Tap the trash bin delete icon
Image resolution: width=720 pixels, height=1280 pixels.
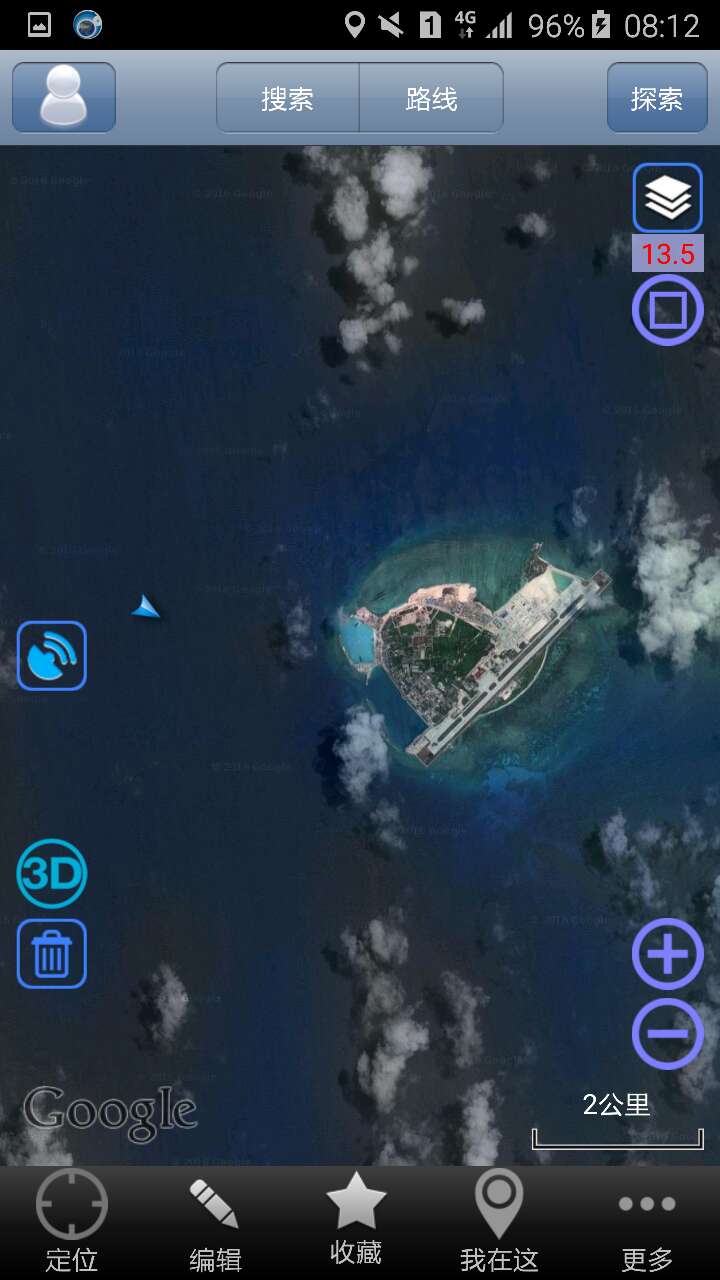tap(52, 954)
